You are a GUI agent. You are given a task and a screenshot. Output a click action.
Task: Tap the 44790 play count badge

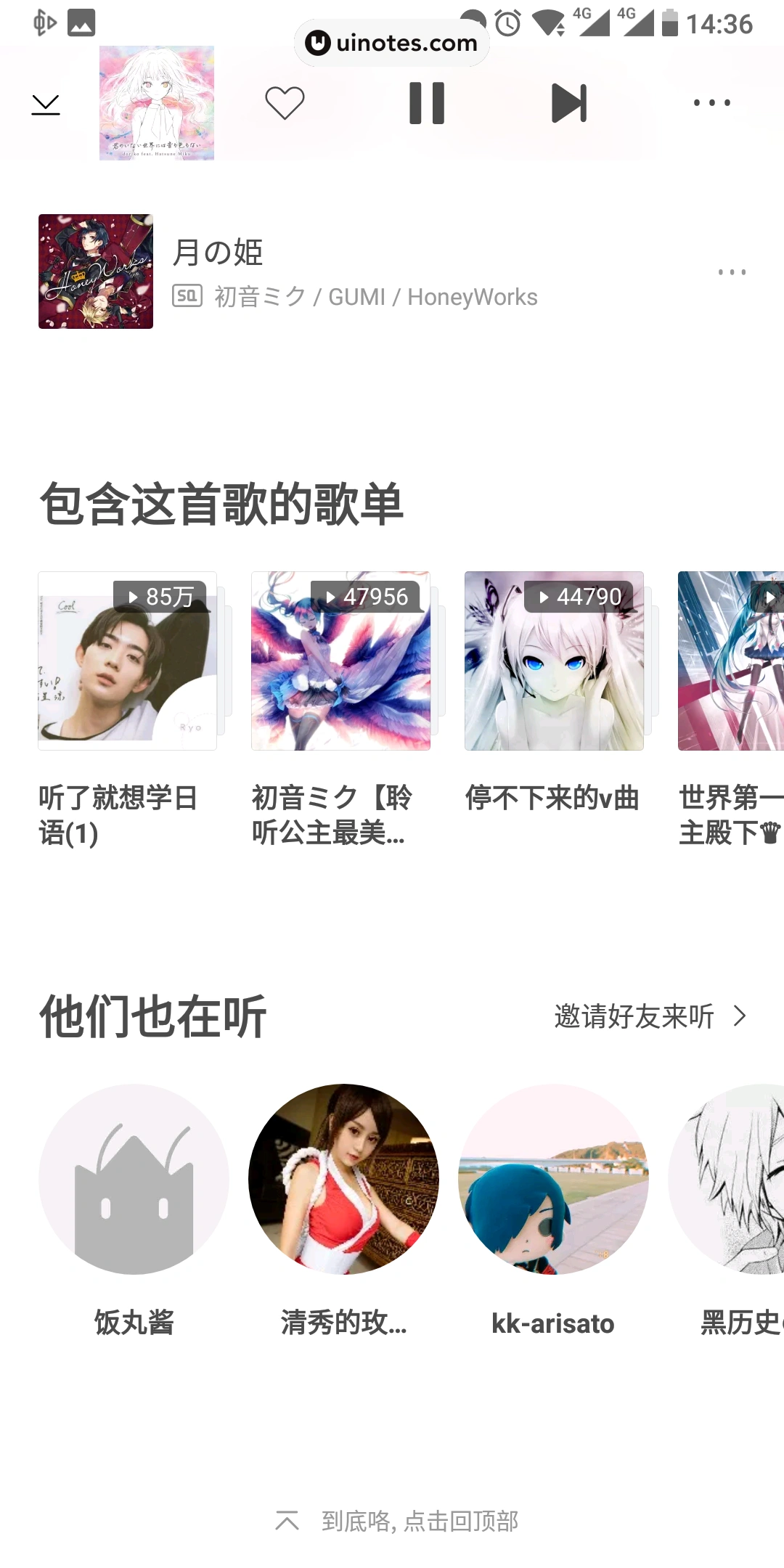coord(580,596)
